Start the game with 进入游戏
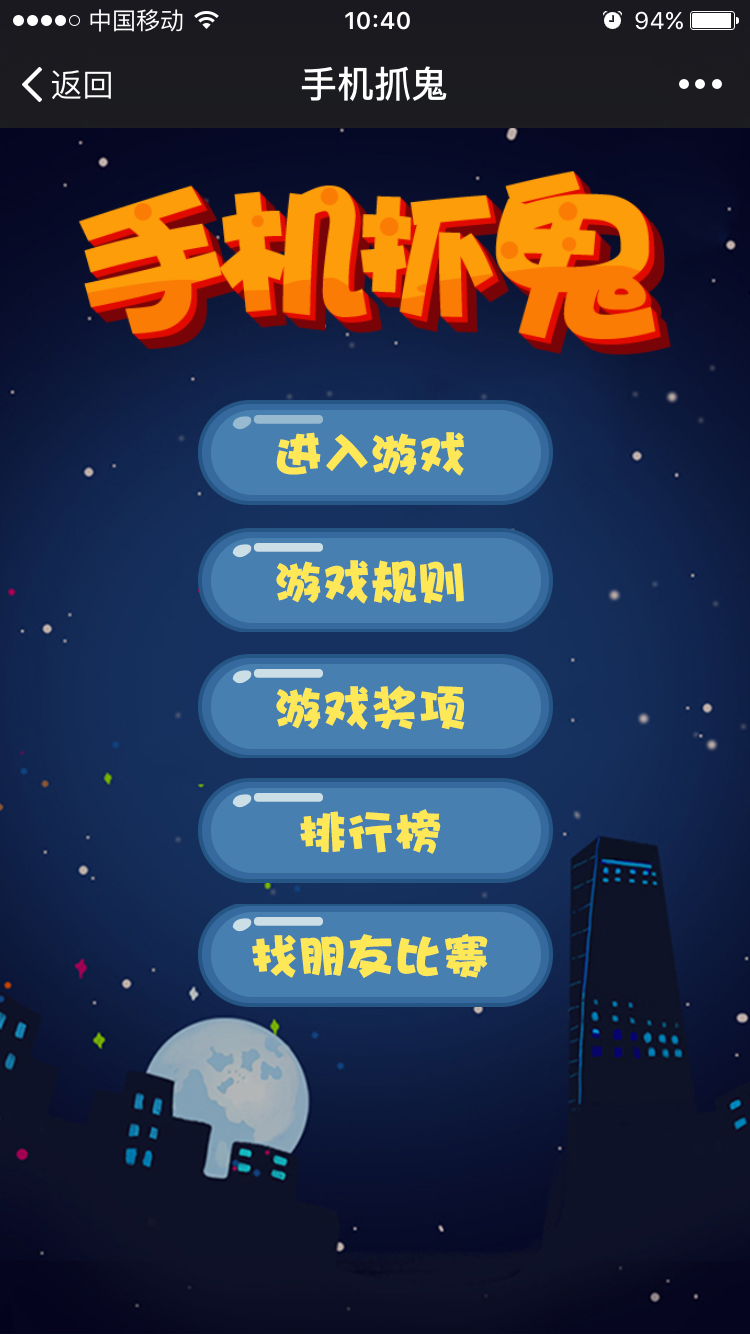Screen dimensions: 750x1334 375,453
